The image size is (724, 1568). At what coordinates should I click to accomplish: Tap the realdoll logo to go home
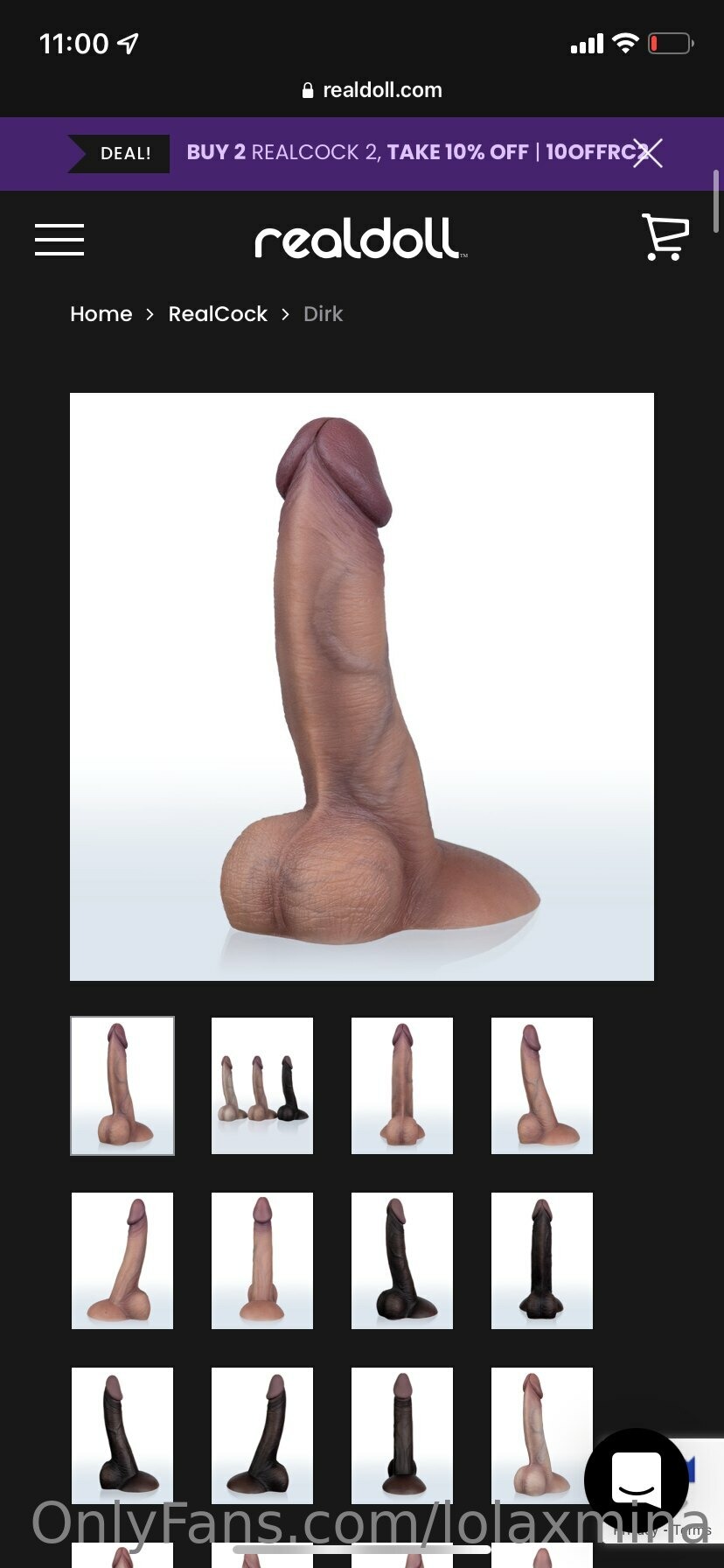tap(360, 239)
